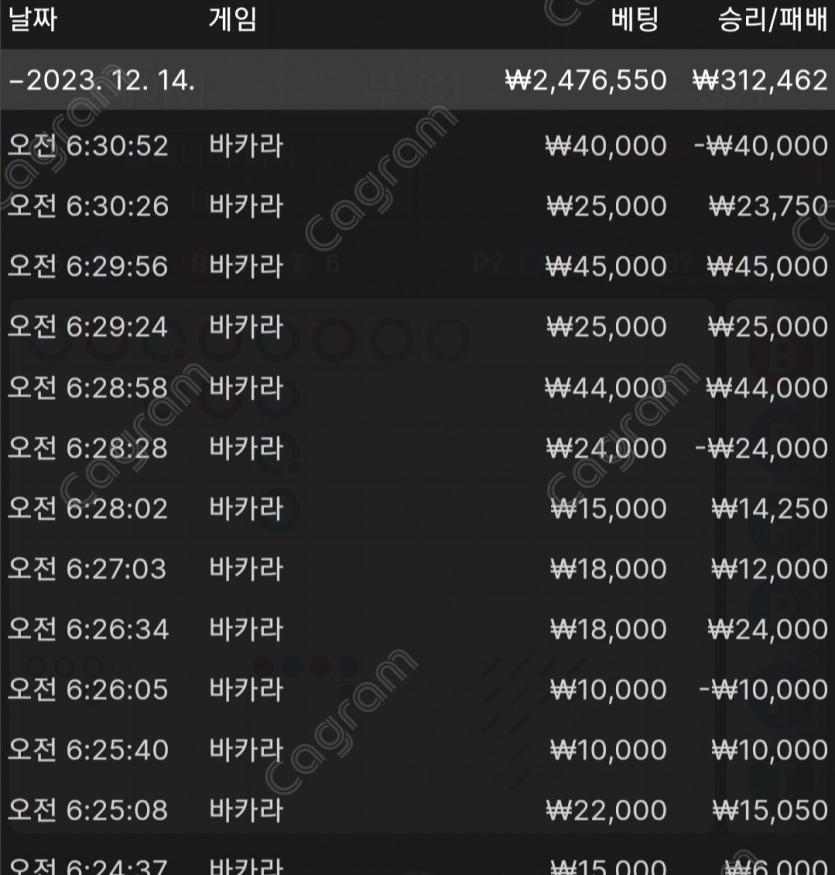Open the 6:28:58 baccarat round
Viewport: 835px width, 875px height.
[417, 387]
